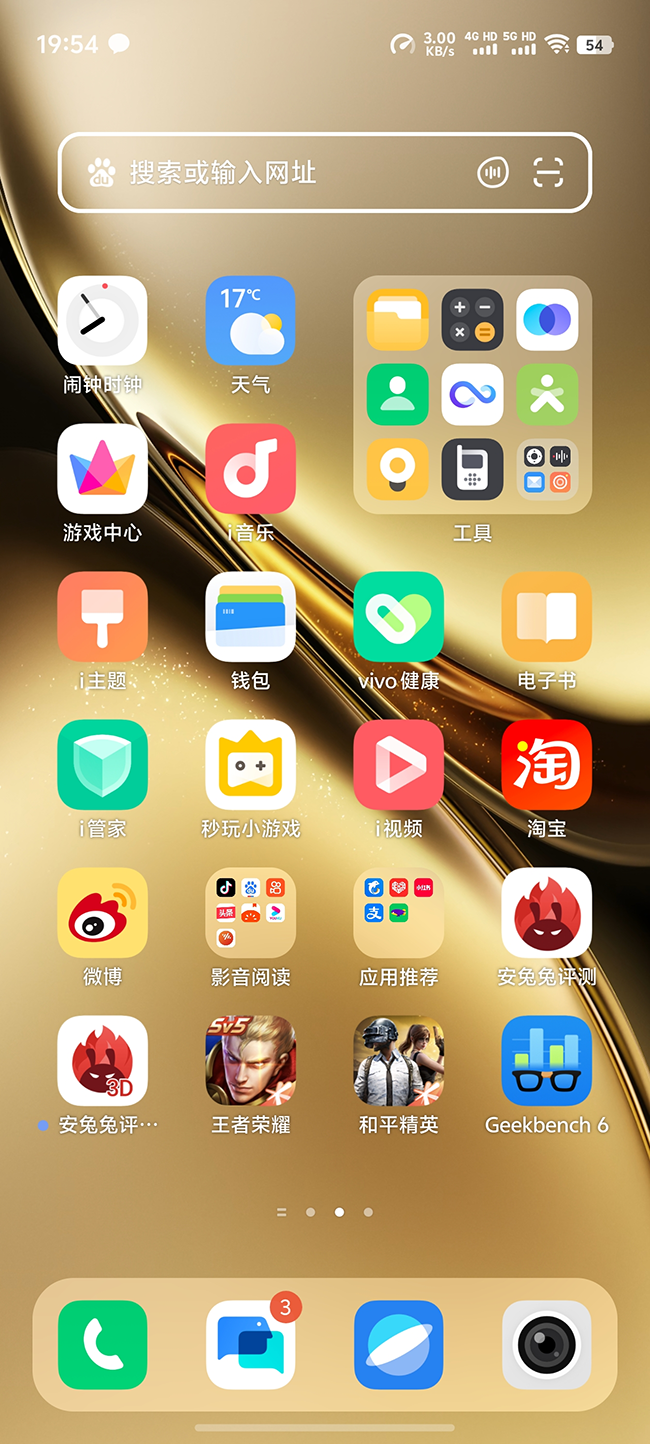
Task: Expand the 影音阅读 folder
Action: click(250, 913)
